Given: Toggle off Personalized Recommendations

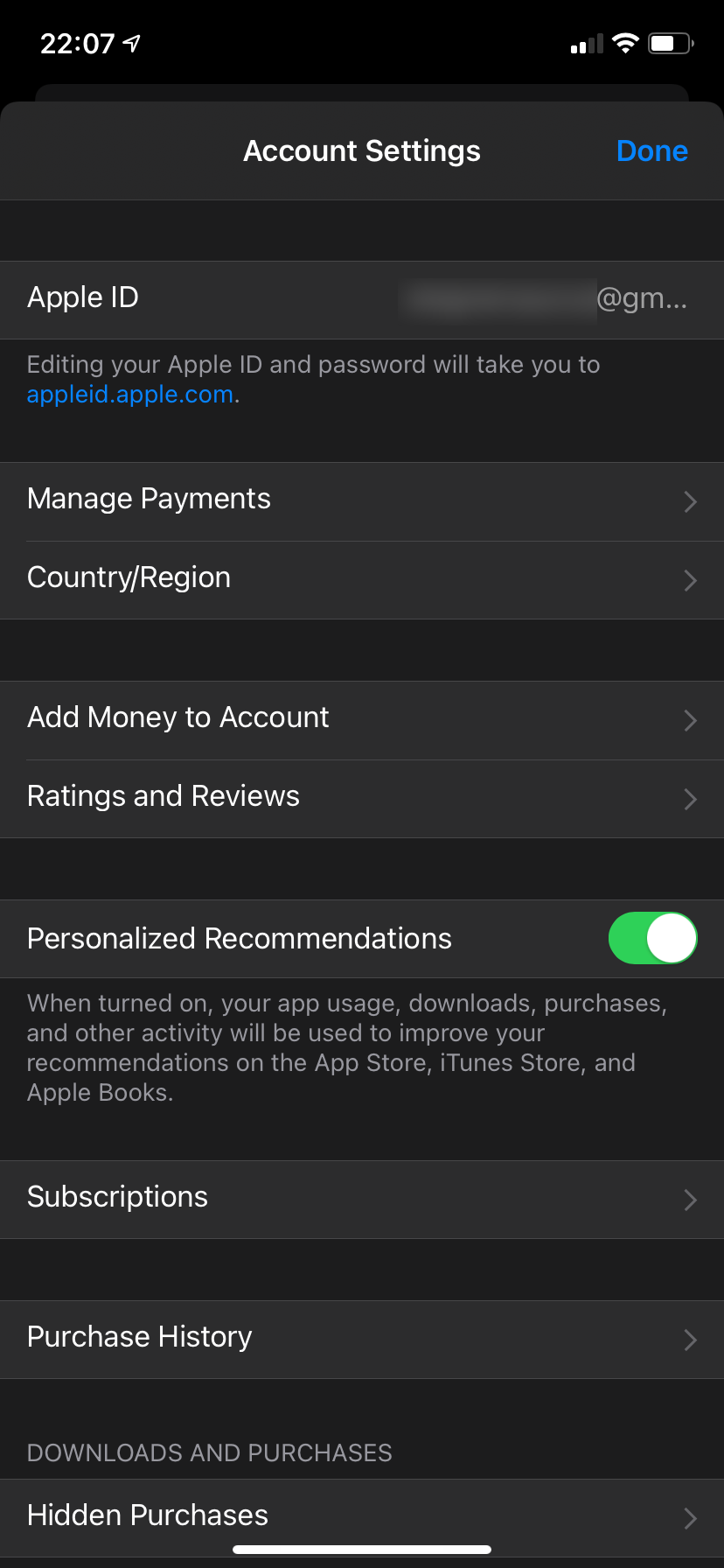Looking at the screenshot, I should (x=652, y=937).
